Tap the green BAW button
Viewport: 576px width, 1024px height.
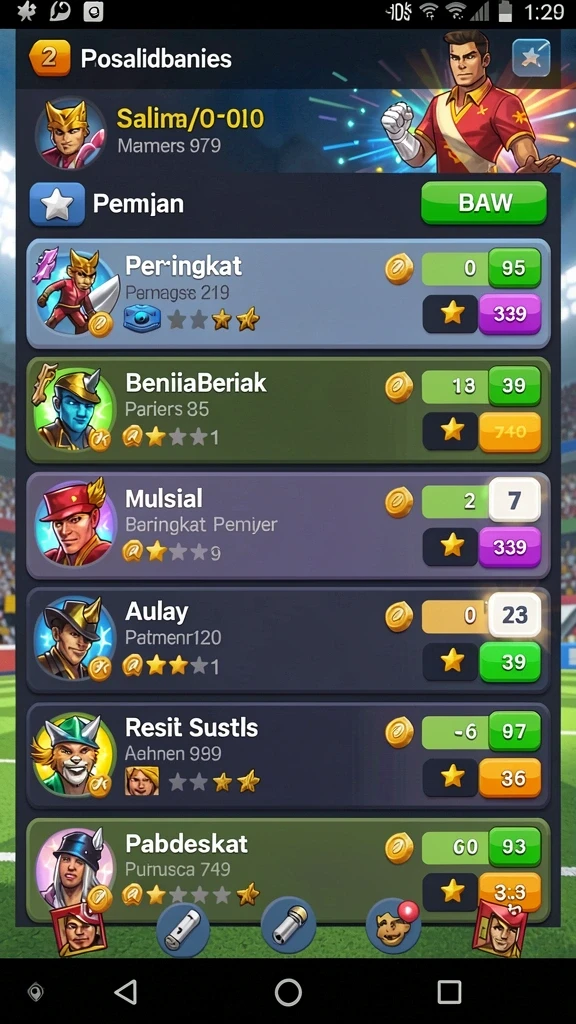coord(483,203)
